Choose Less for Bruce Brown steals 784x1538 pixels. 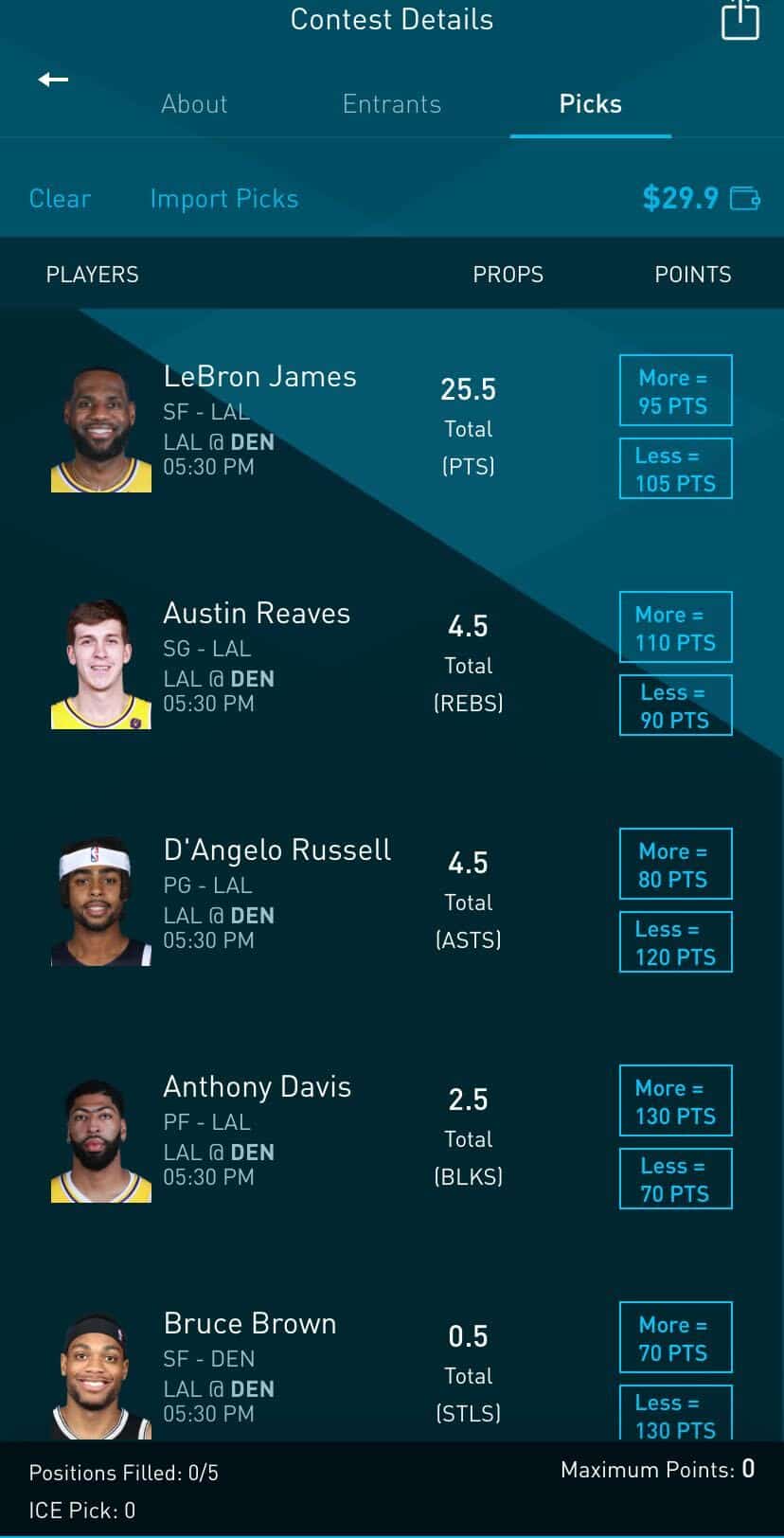[x=675, y=1414]
